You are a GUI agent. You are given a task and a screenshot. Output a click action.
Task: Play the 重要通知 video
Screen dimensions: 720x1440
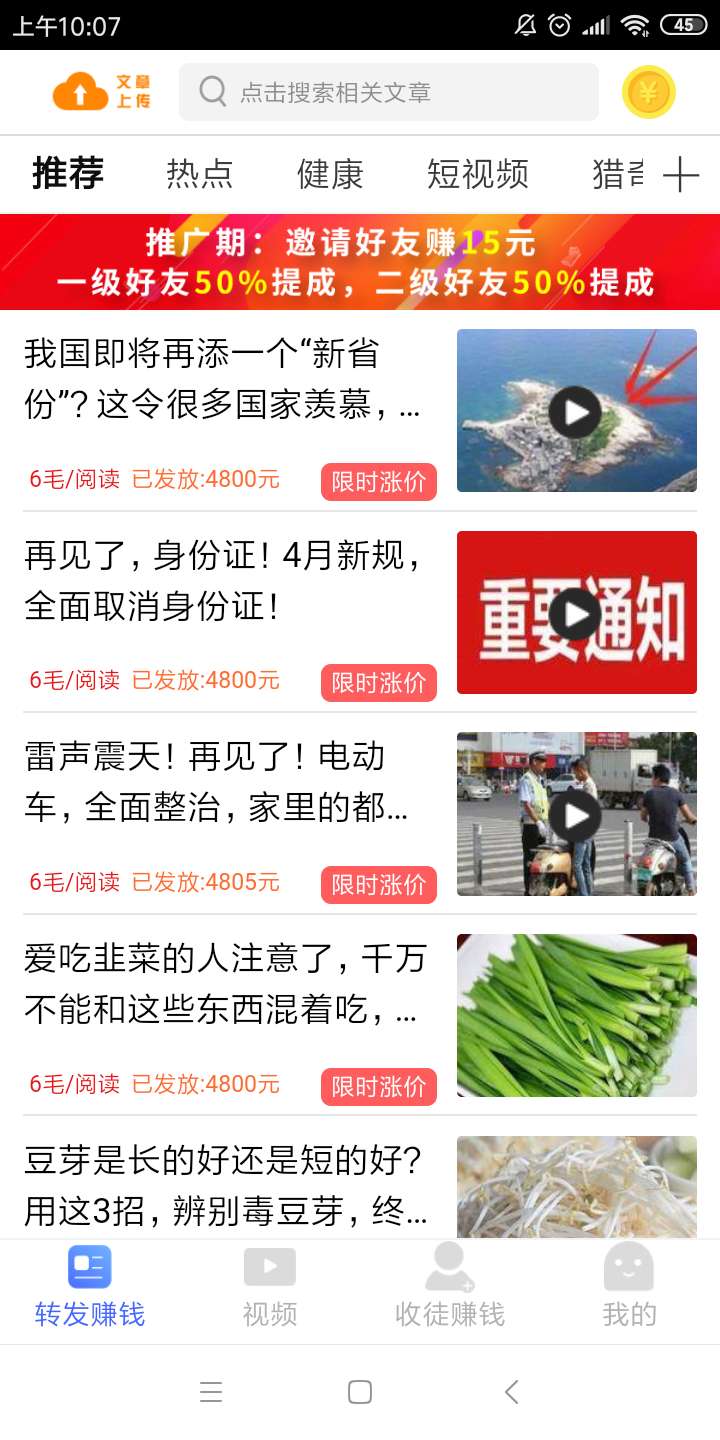click(575, 612)
